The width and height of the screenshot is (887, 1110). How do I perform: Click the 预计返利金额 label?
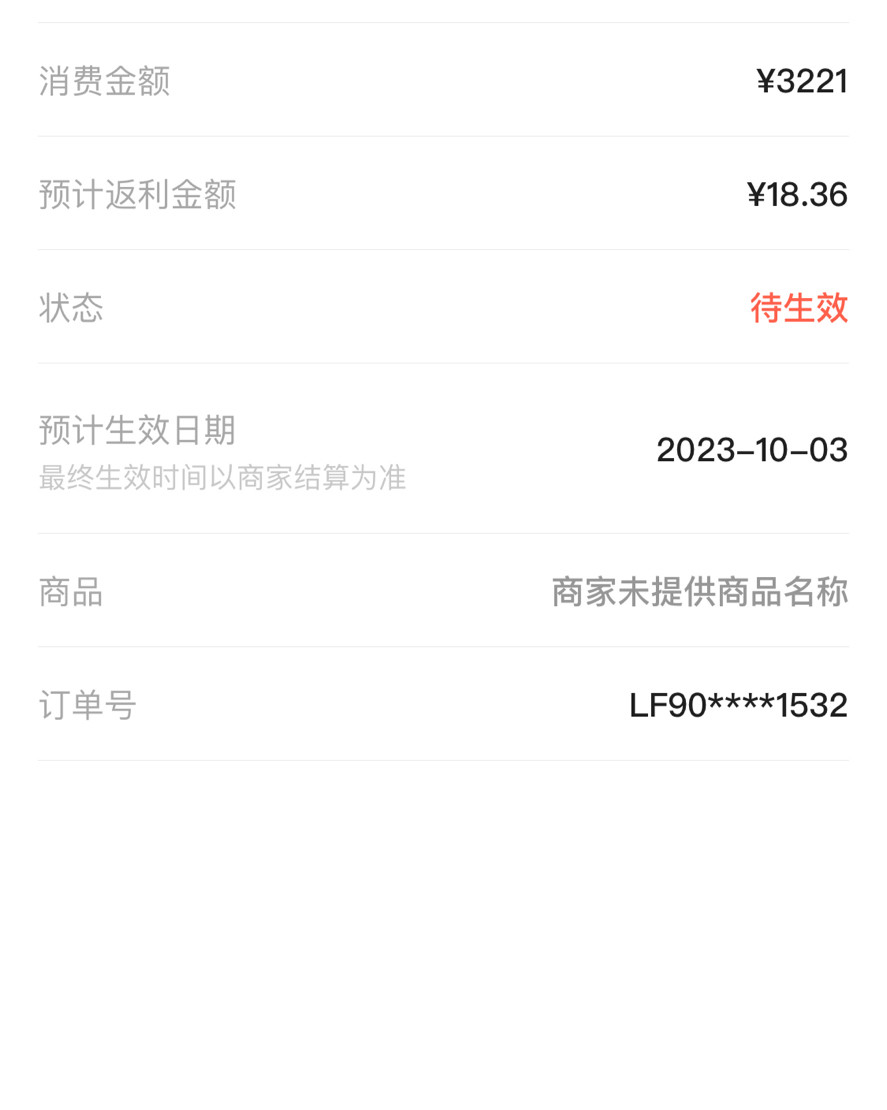(137, 196)
